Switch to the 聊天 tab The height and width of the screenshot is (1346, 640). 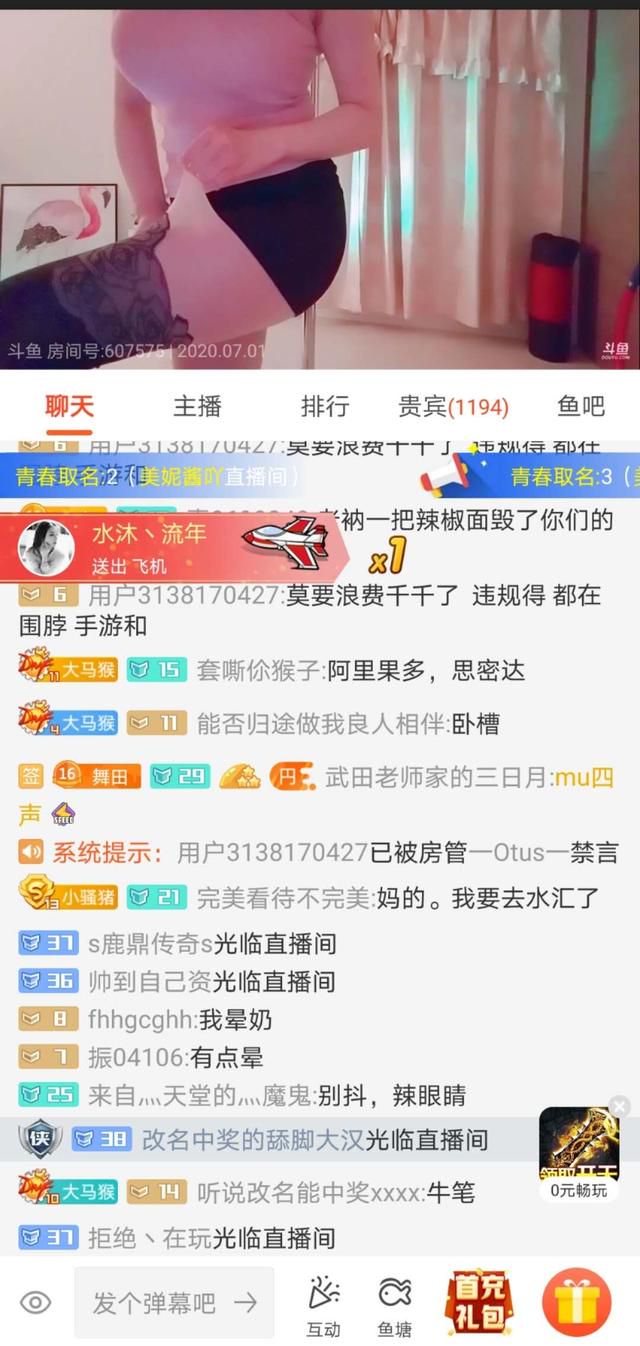(x=70, y=406)
